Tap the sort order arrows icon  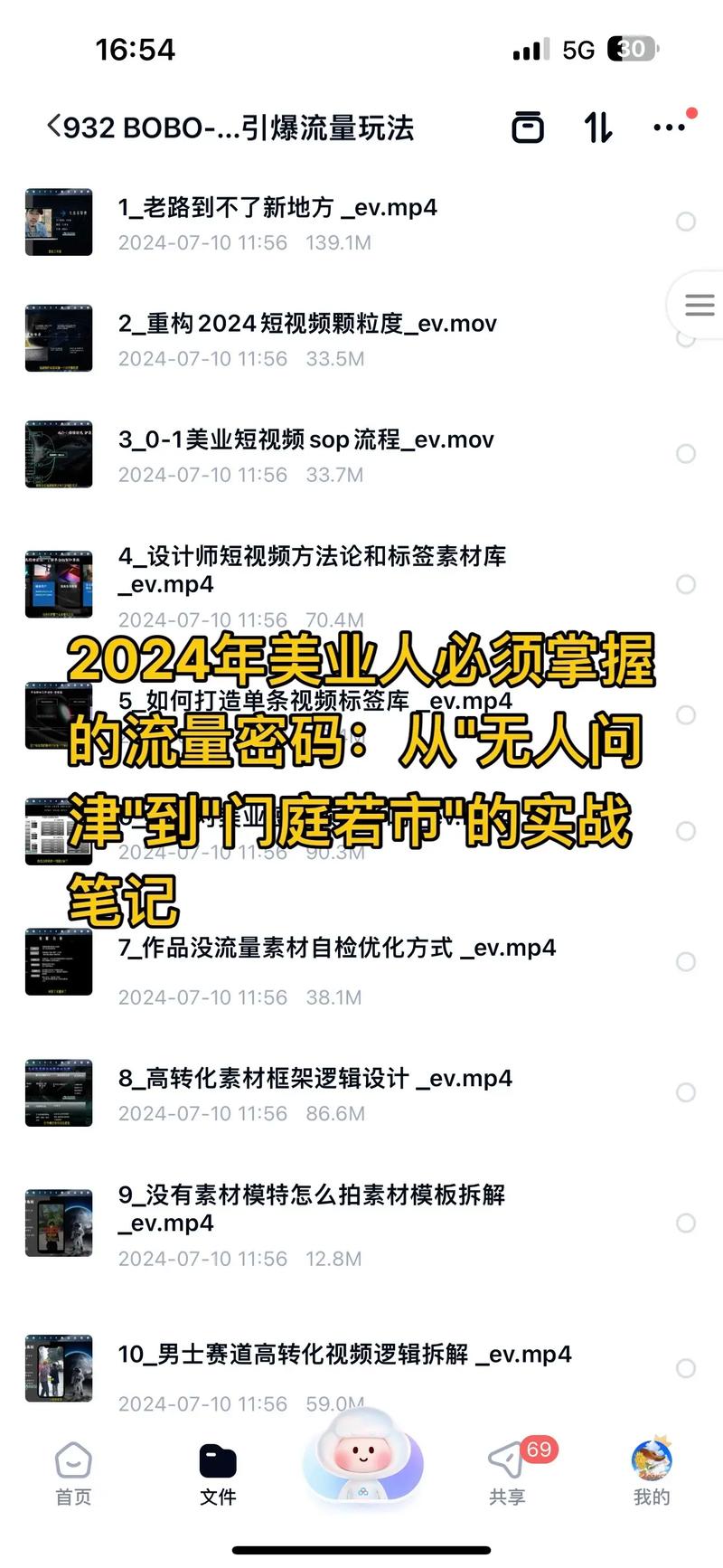[x=597, y=128]
